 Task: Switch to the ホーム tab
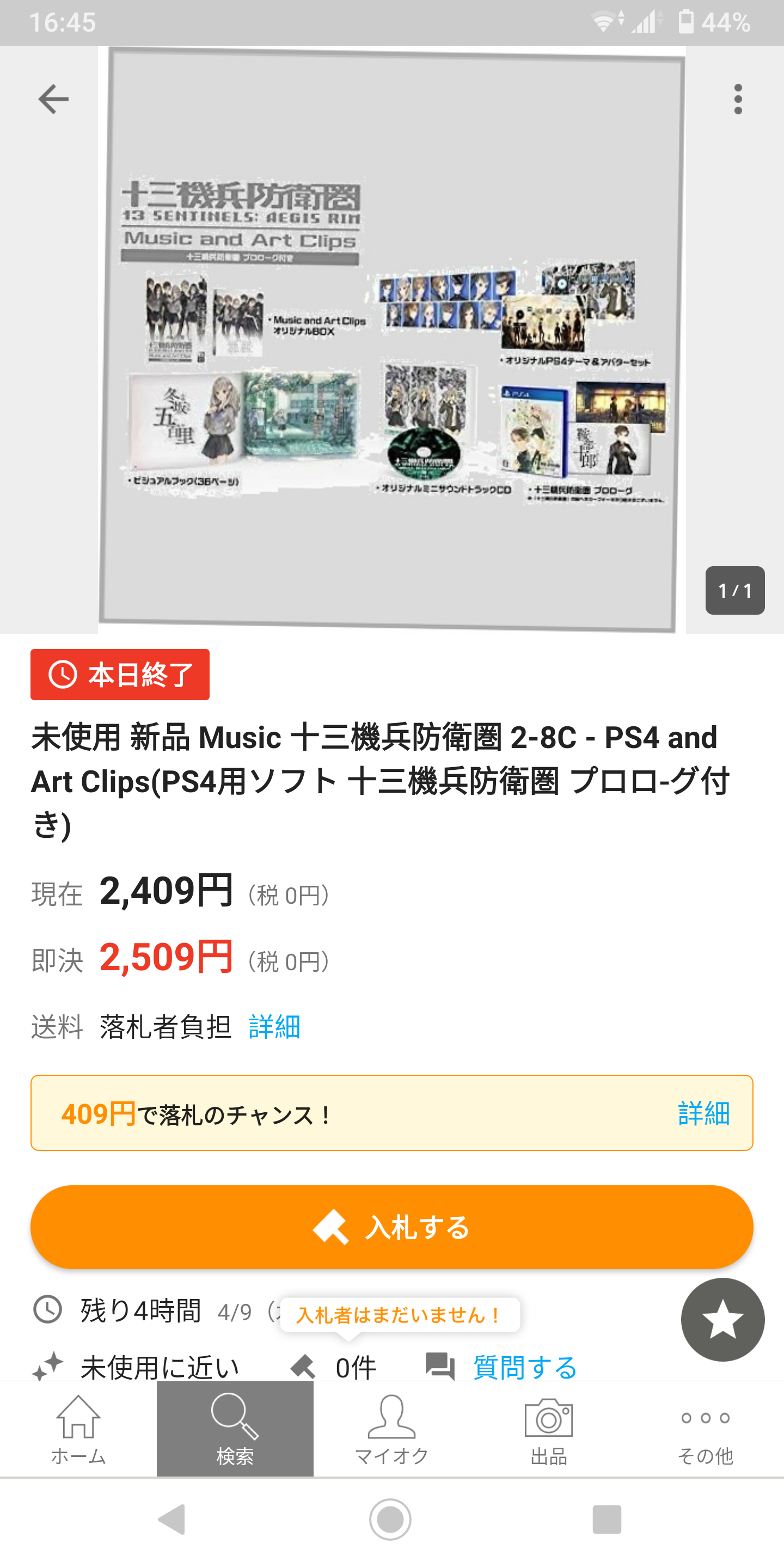click(x=78, y=1429)
